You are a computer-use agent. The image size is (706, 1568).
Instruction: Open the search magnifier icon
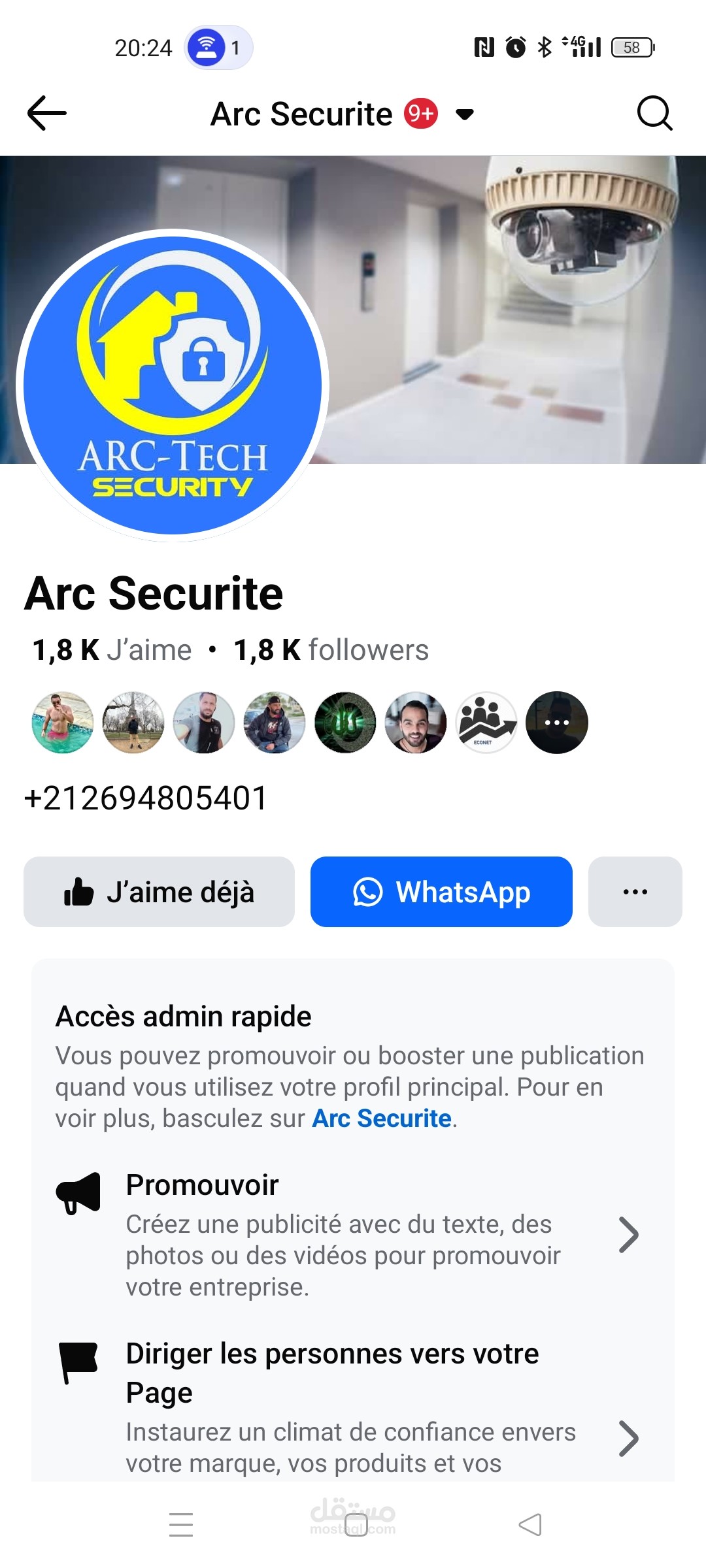point(654,114)
